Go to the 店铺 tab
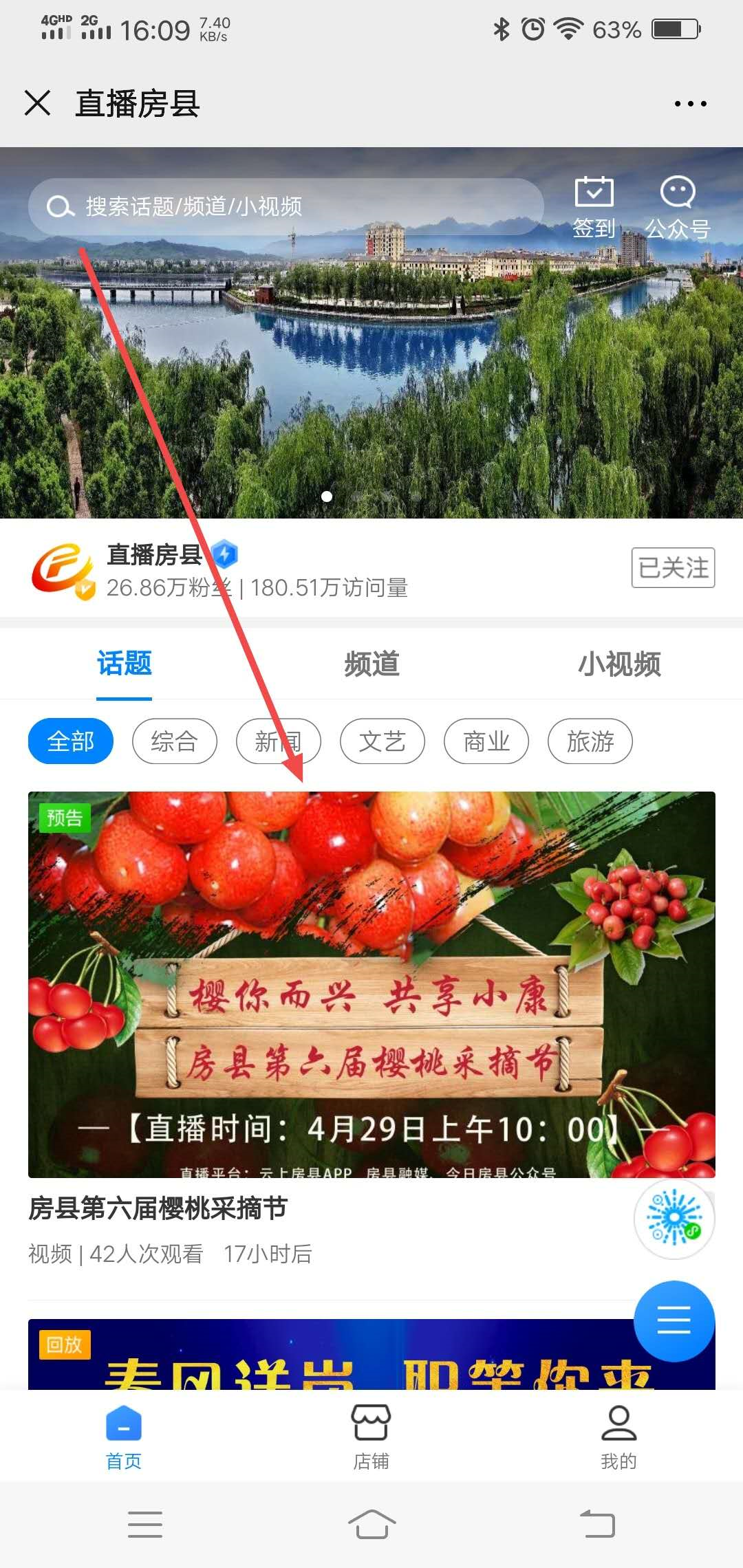743x1568 pixels. point(371,1436)
